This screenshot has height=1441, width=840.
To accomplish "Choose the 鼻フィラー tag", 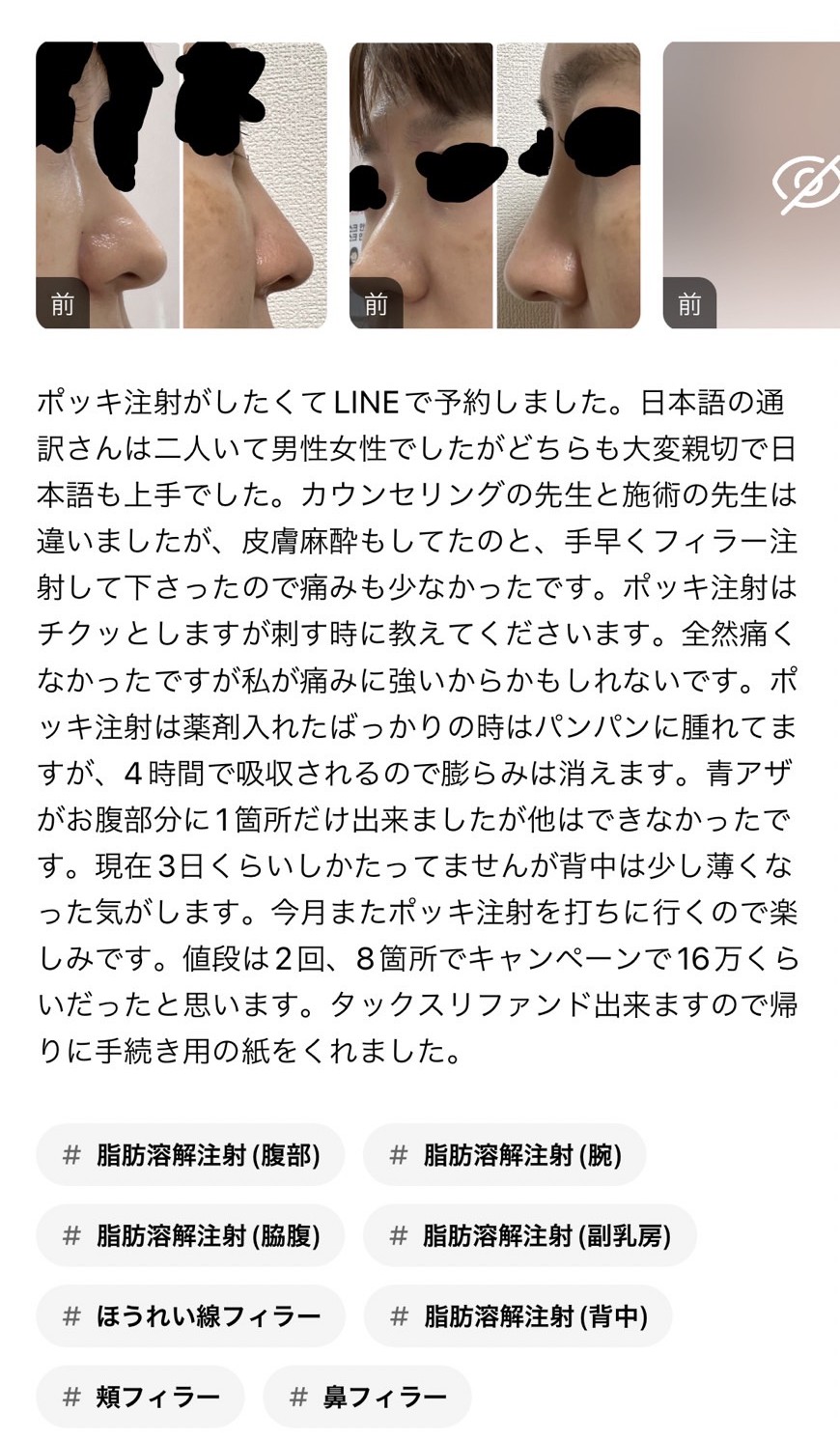I will click(367, 1397).
